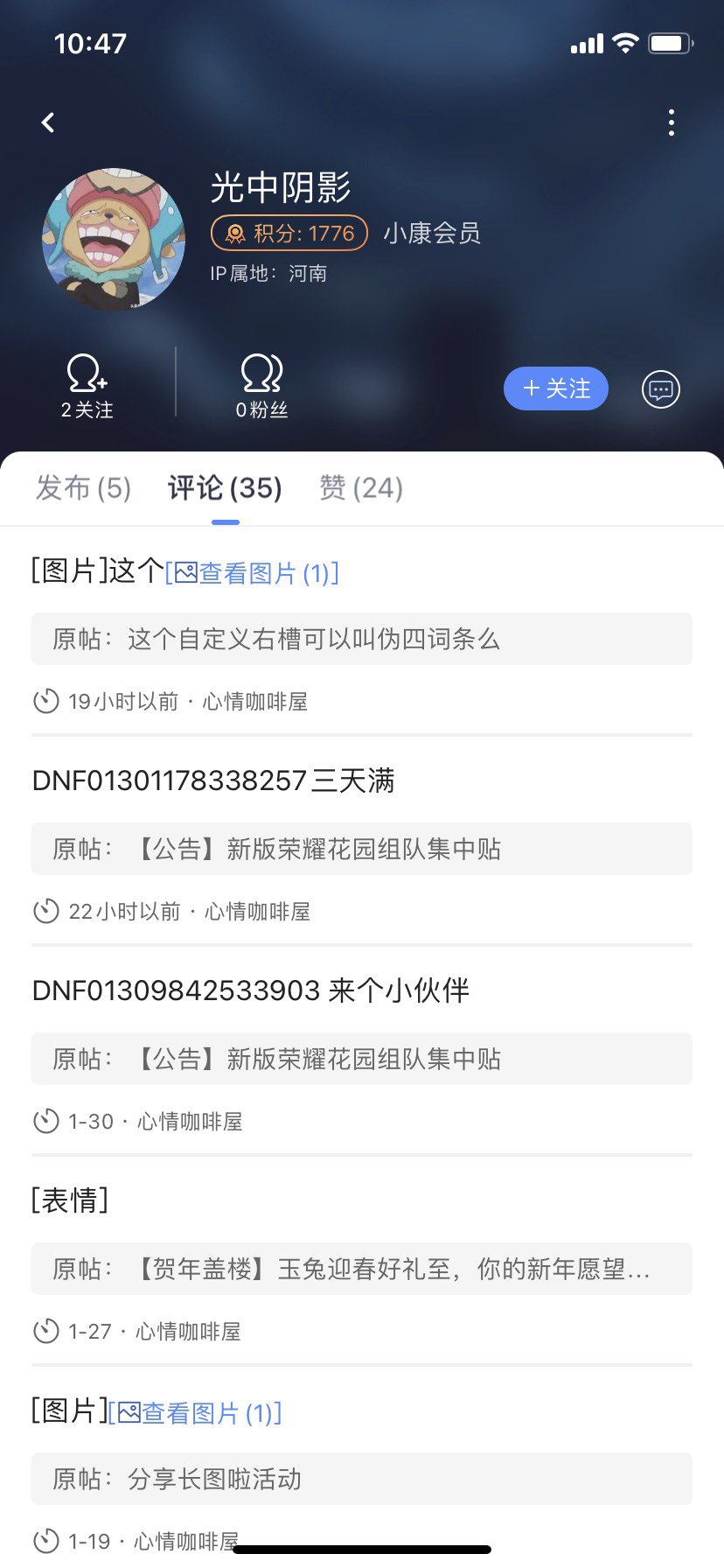
Task: Send a private message via chat icon
Action: point(660,388)
